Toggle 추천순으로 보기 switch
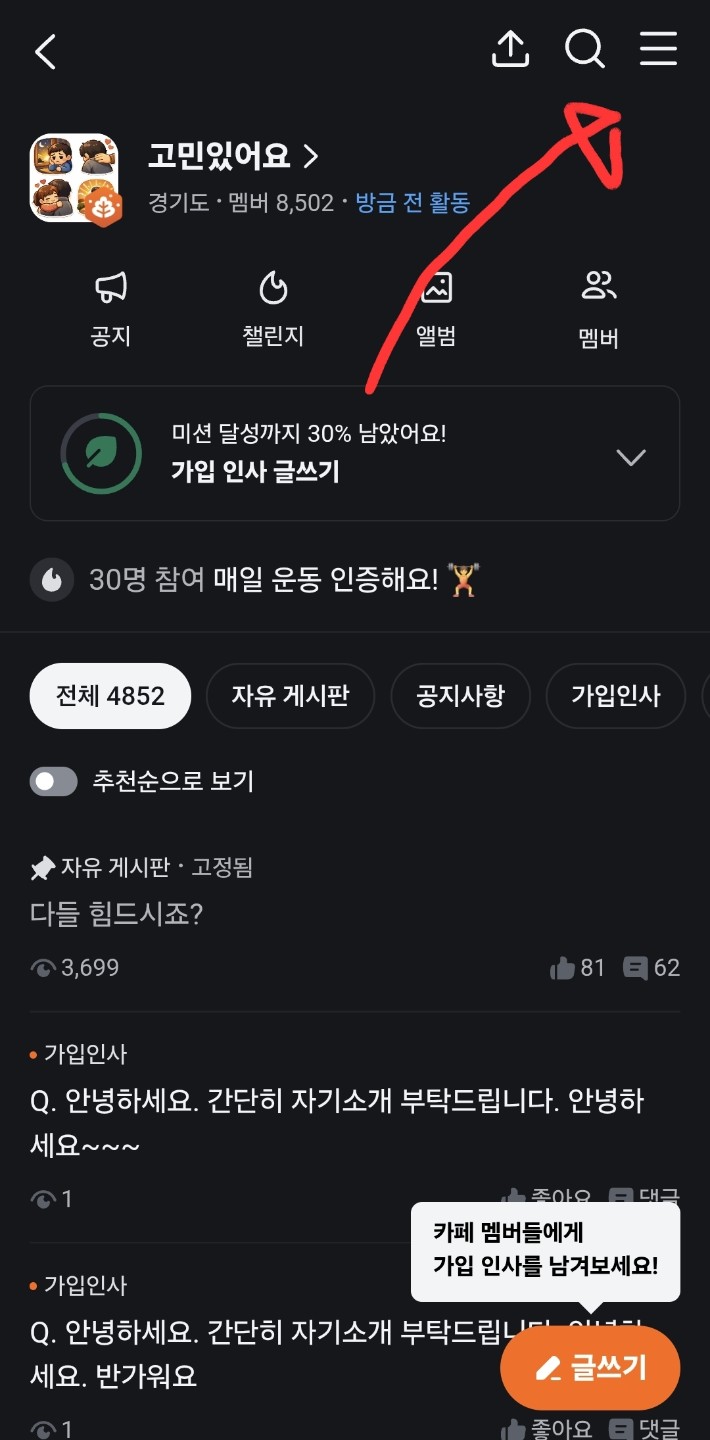710x1440 pixels. tap(54, 781)
